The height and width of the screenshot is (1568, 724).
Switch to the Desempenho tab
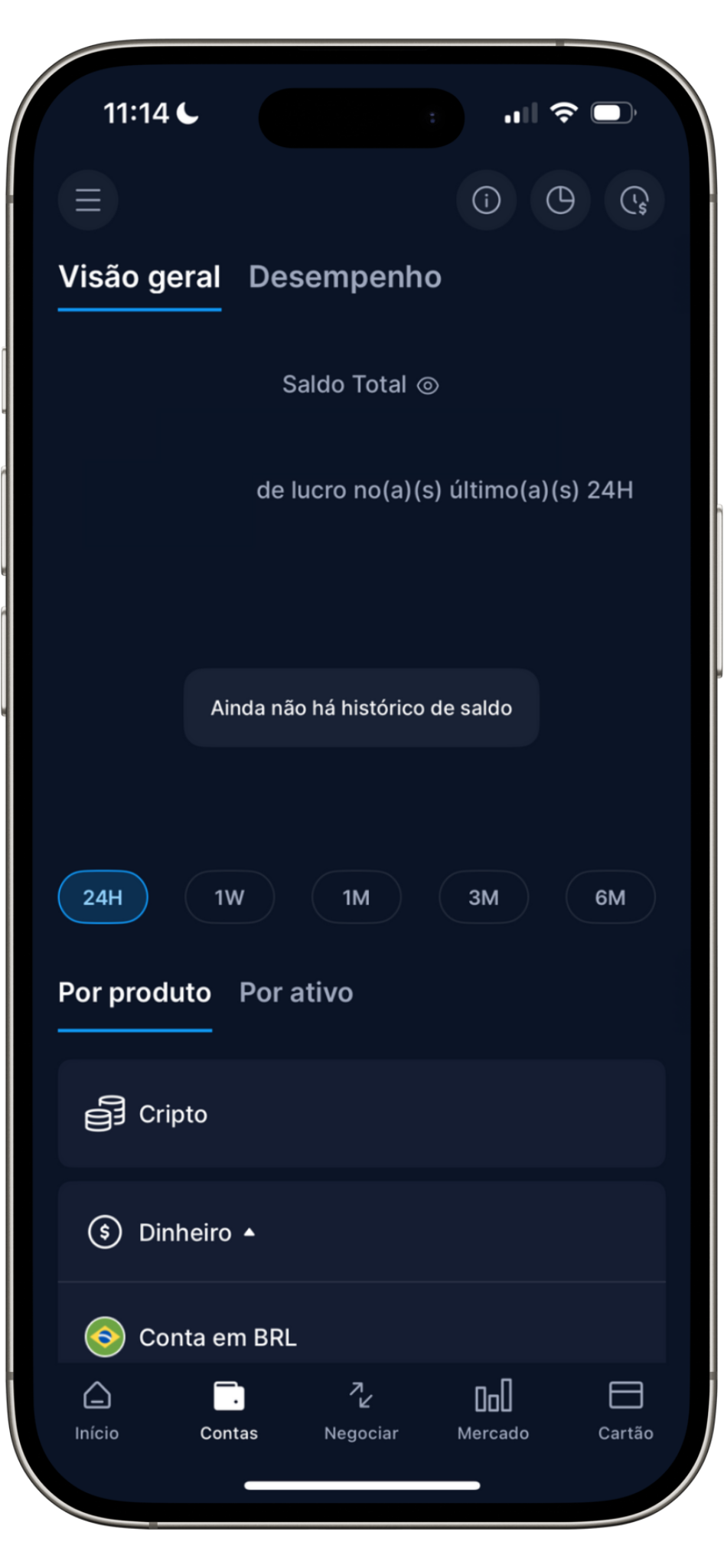pos(344,277)
